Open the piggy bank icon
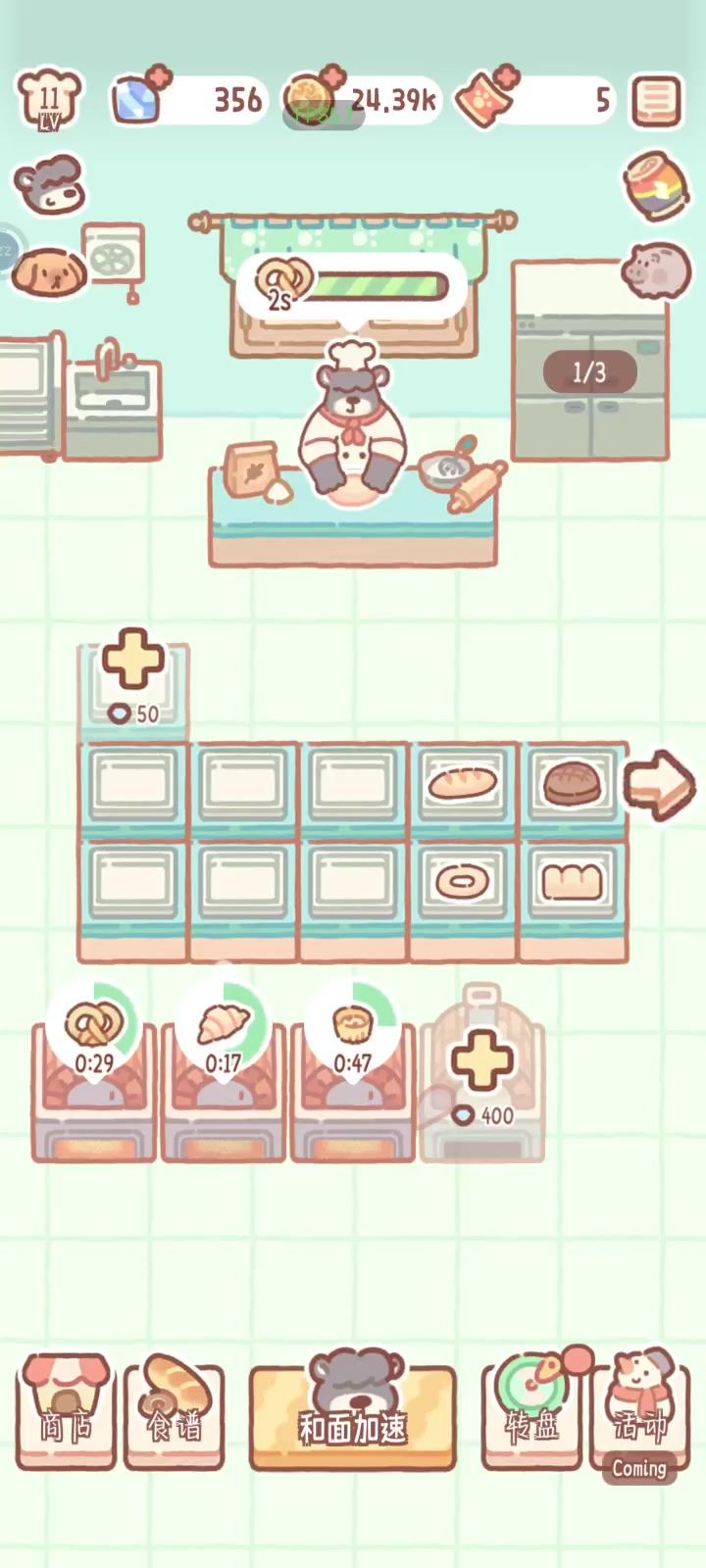 (655, 269)
